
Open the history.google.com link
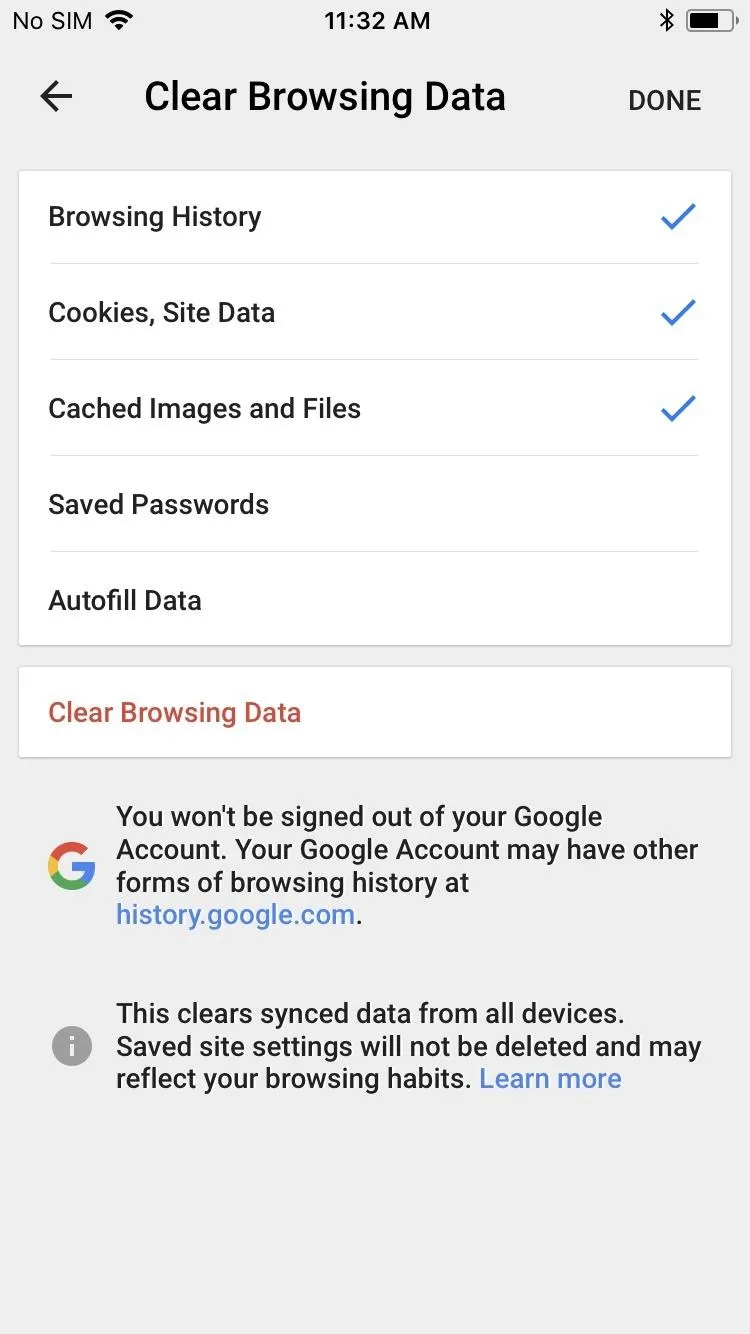coord(235,915)
